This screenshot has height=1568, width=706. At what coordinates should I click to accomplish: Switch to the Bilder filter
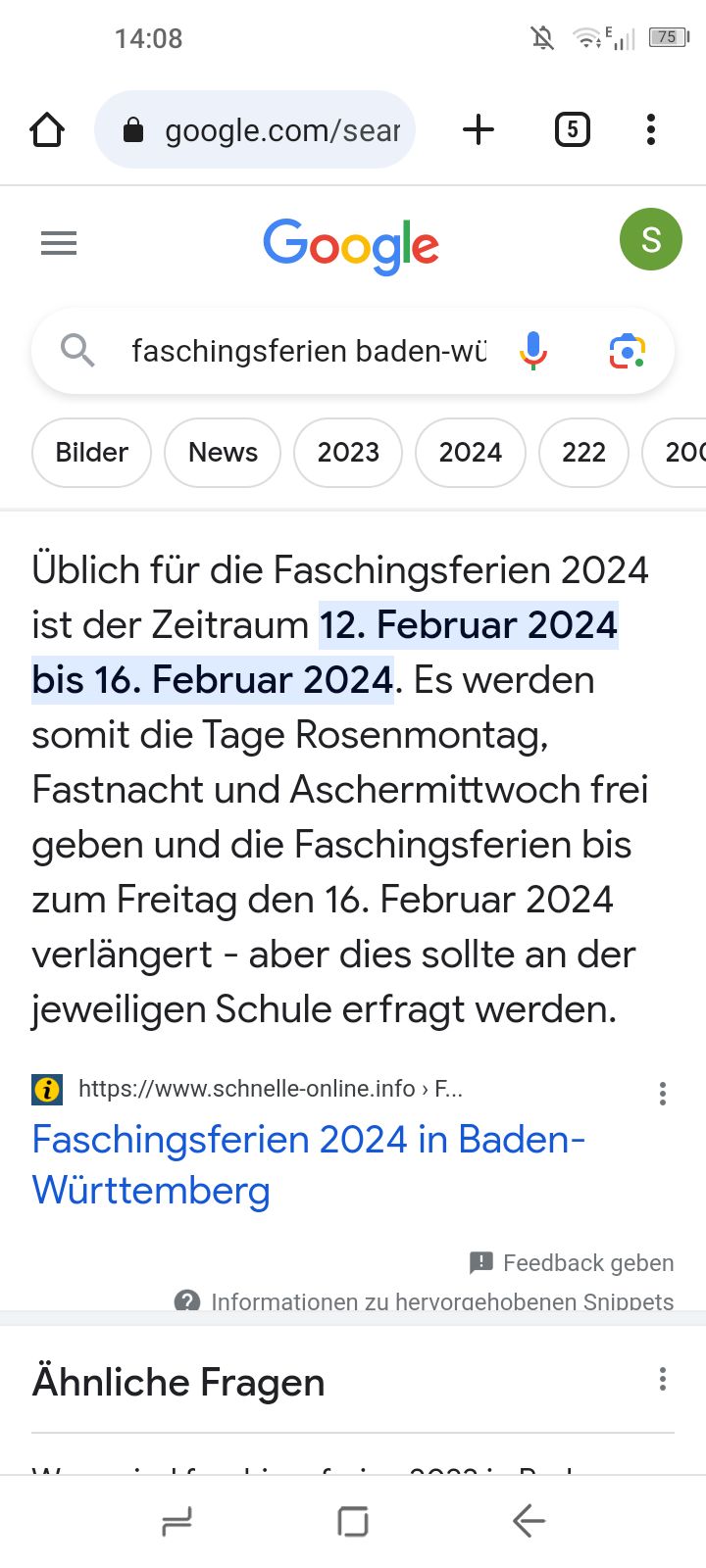pyautogui.click(x=91, y=452)
